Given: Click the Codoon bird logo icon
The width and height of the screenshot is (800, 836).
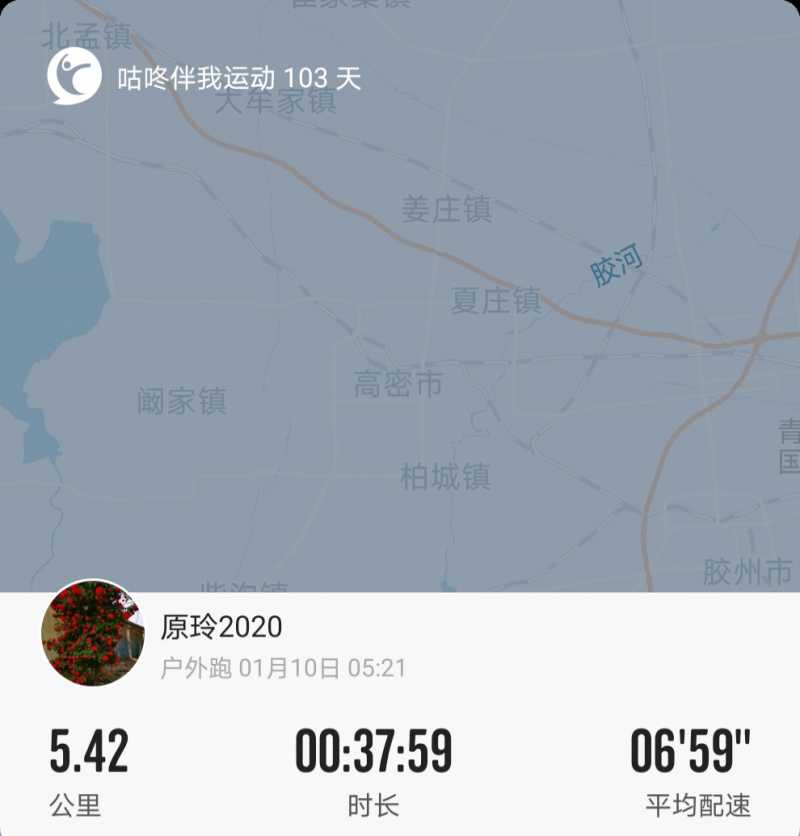Looking at the screenshot, I should [x=72, y=72].
